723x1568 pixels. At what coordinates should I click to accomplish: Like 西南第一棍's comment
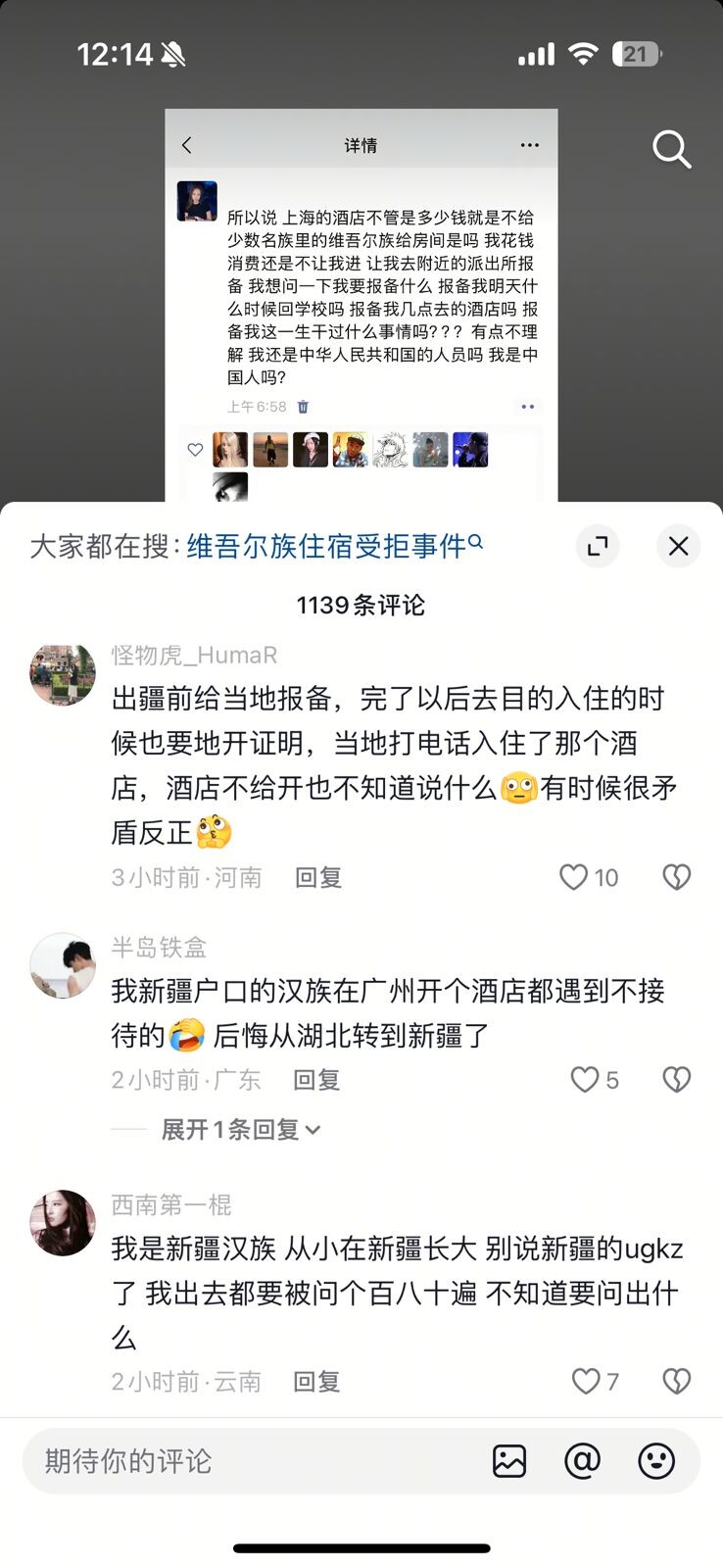pyautogui.click(x=586, y=1382)
